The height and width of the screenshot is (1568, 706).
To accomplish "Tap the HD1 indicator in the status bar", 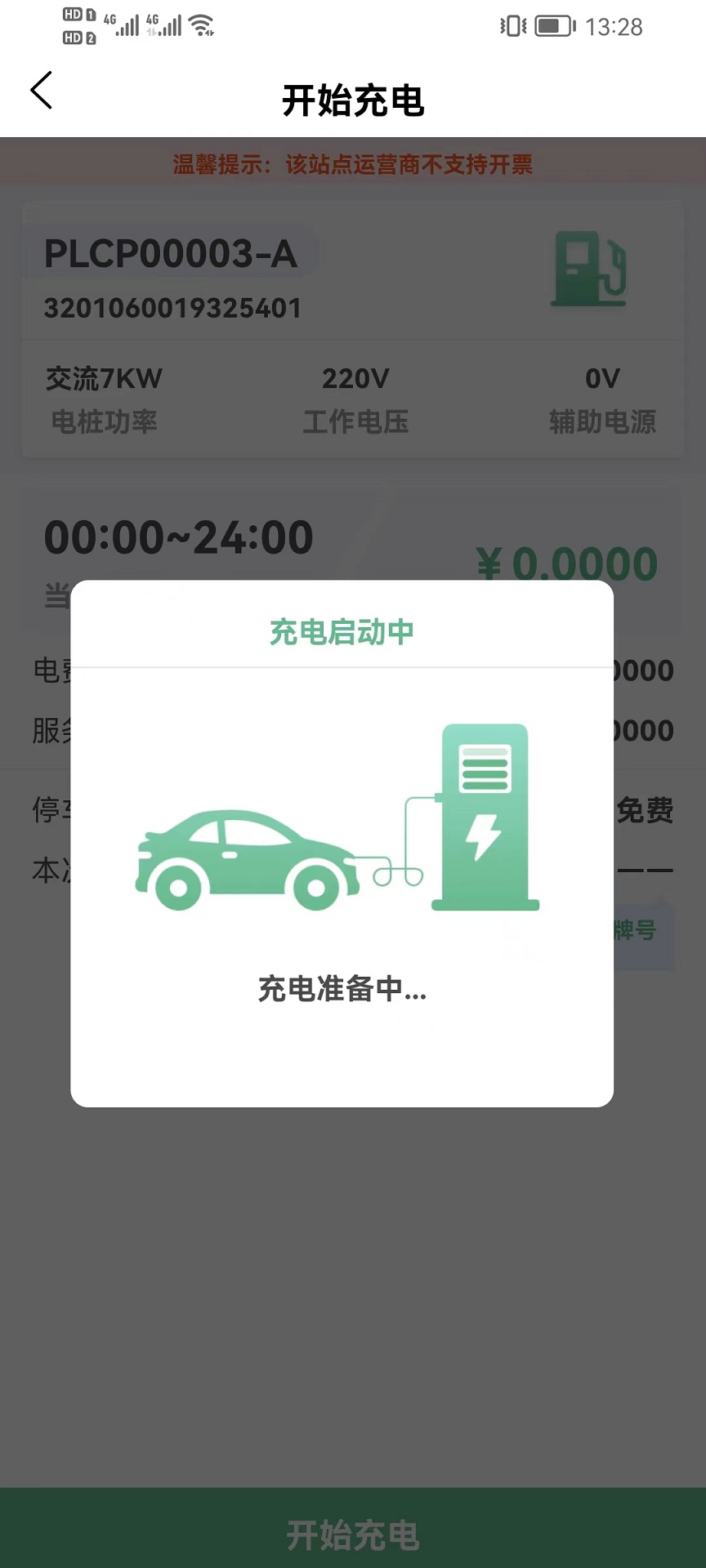I will 72,13.
